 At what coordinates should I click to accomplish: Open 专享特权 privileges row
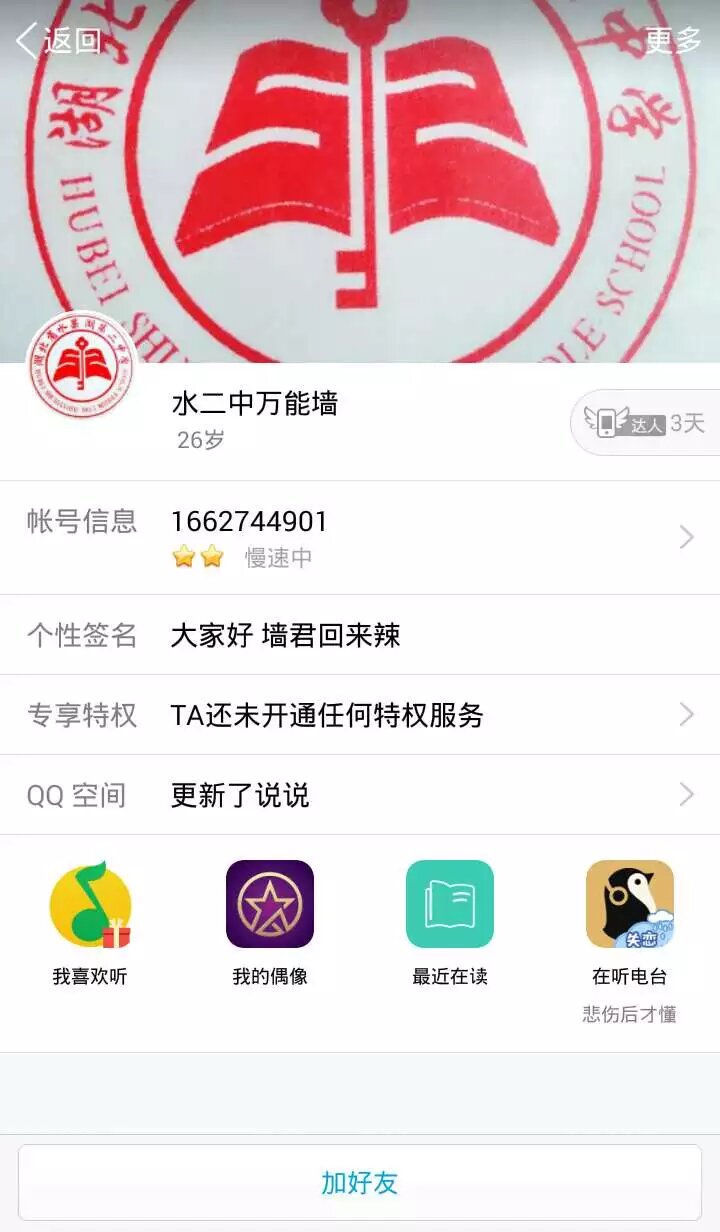click(x=360, y=715)
